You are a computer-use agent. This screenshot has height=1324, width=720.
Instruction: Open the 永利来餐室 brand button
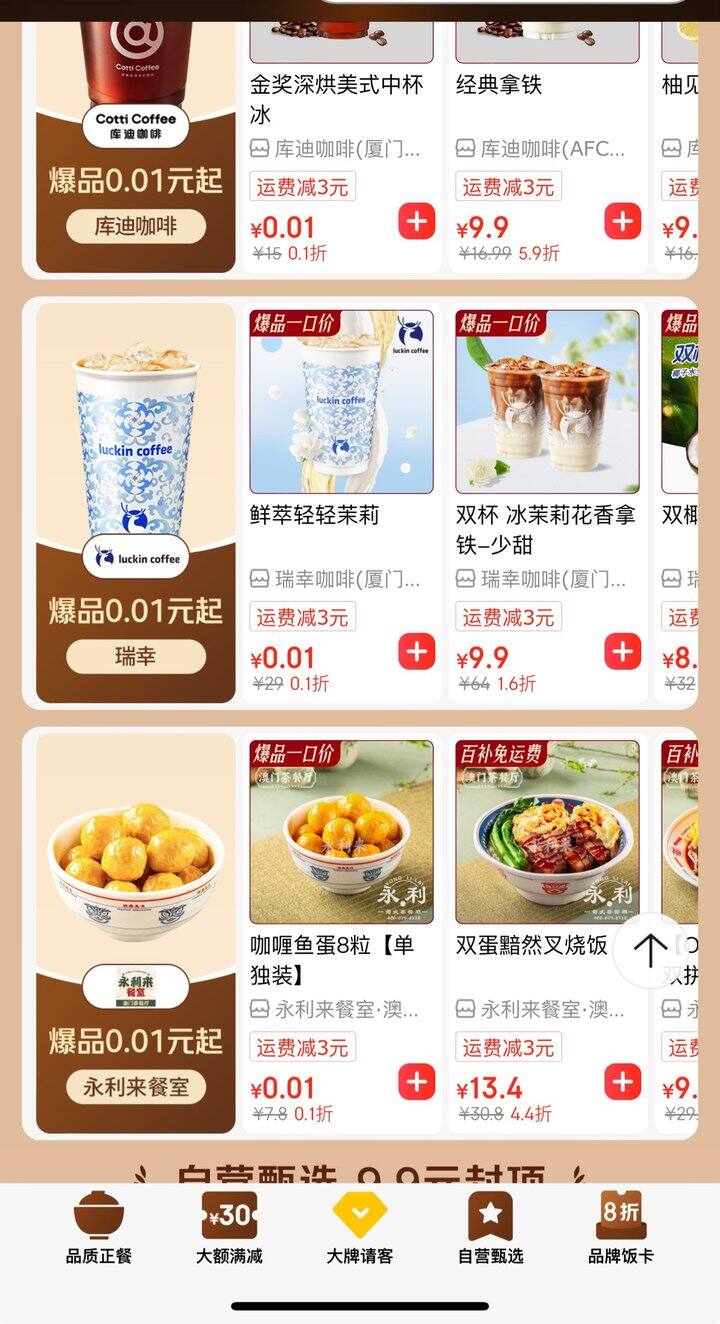pyautogui.click(x=136, y=1087)
